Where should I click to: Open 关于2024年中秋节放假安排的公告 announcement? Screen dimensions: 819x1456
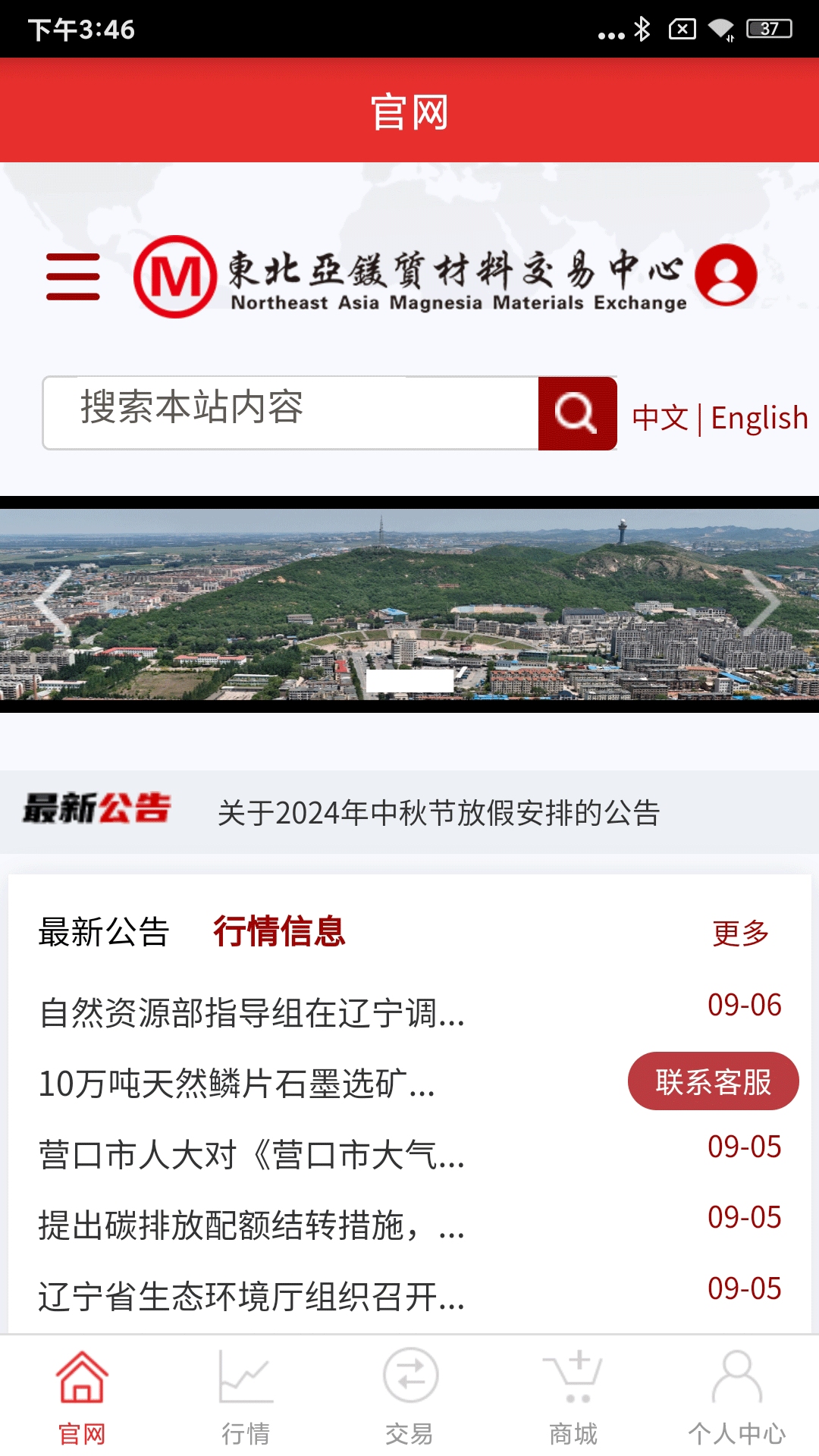[438, 813]
